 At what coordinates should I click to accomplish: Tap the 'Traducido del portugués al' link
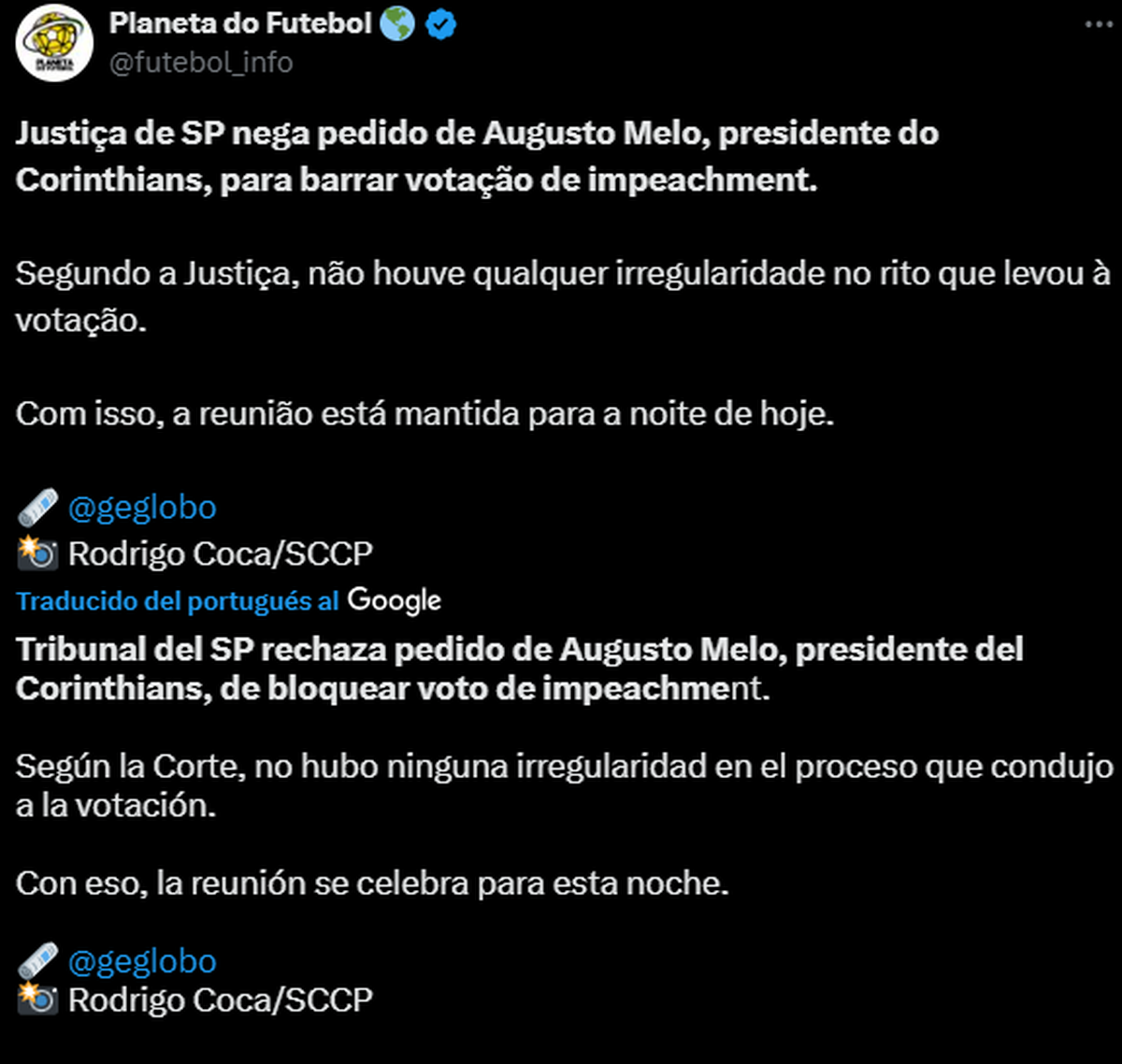(x=178, y=601)
